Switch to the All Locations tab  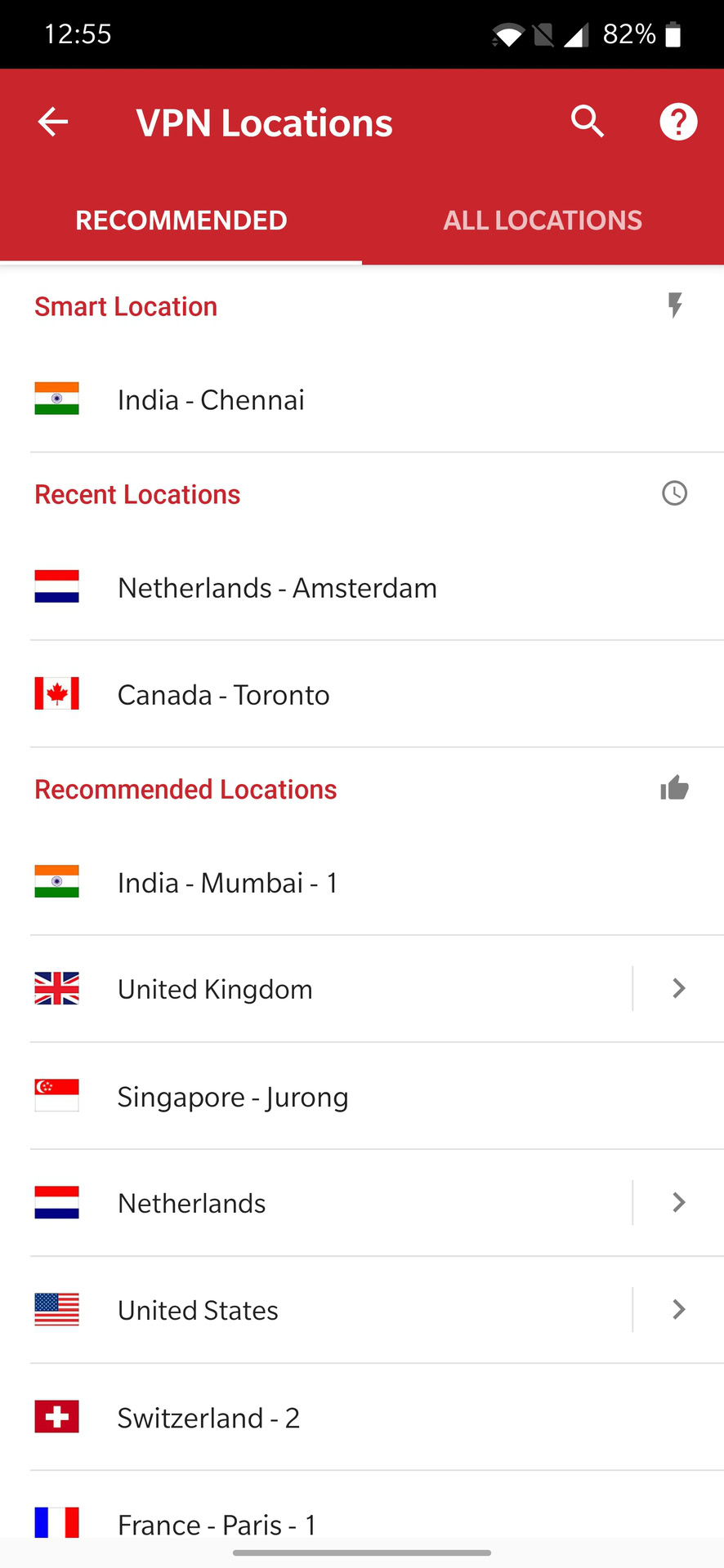point(543,220)
